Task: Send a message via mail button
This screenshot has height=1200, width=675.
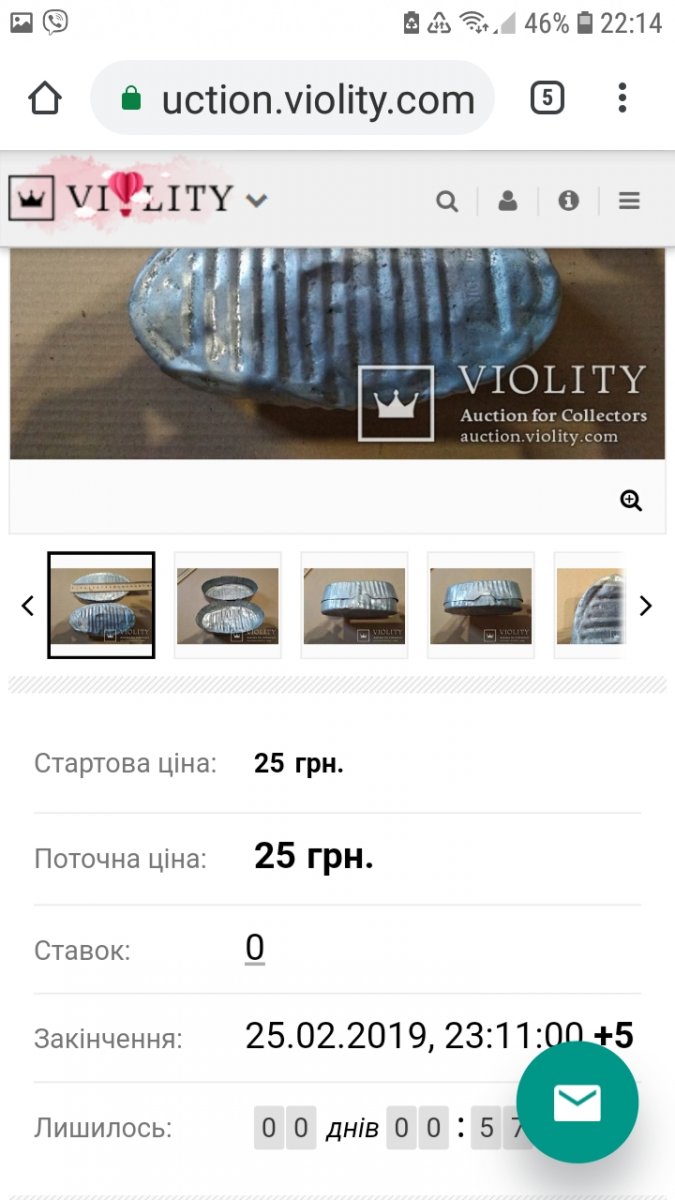Action: (x=577, y=1102)
